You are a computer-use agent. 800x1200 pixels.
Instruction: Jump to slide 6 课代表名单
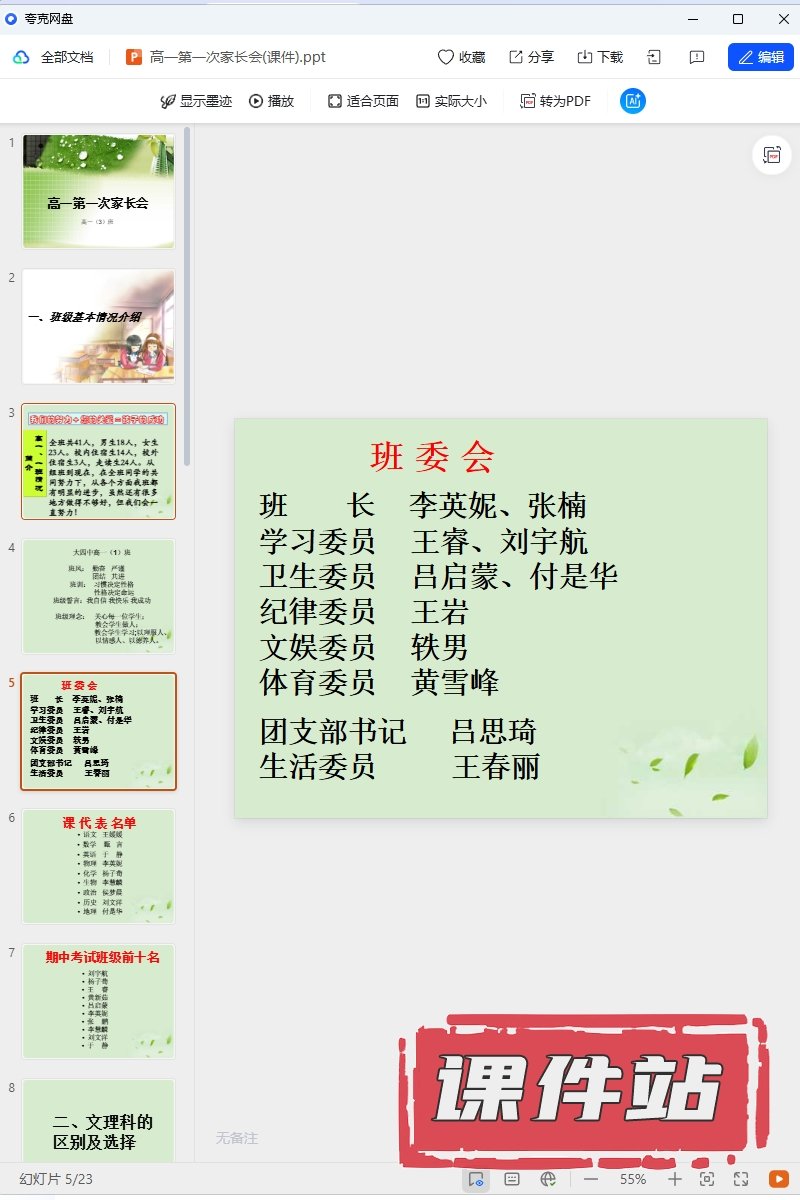click(98, 866)
